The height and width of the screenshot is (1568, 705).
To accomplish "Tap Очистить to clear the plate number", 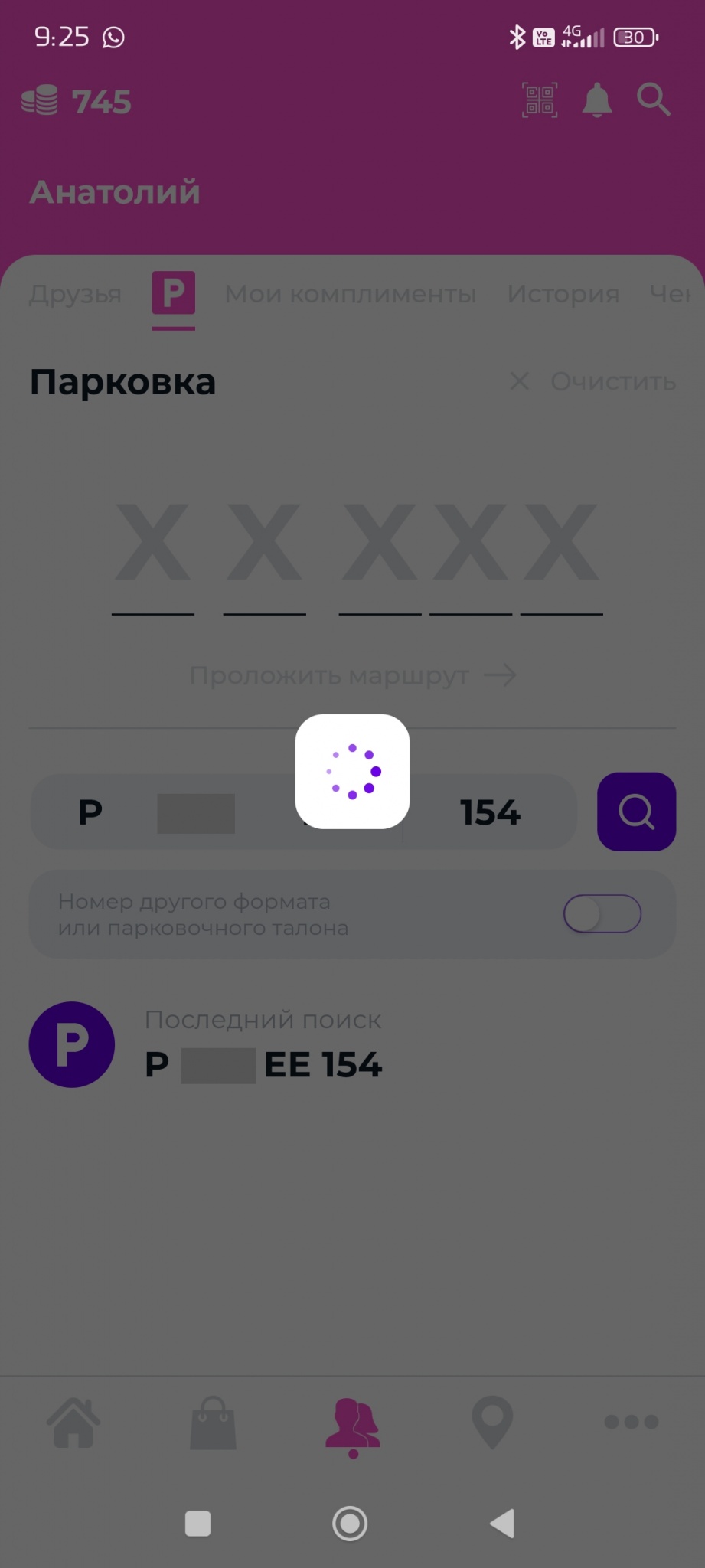I will [594, 381].
